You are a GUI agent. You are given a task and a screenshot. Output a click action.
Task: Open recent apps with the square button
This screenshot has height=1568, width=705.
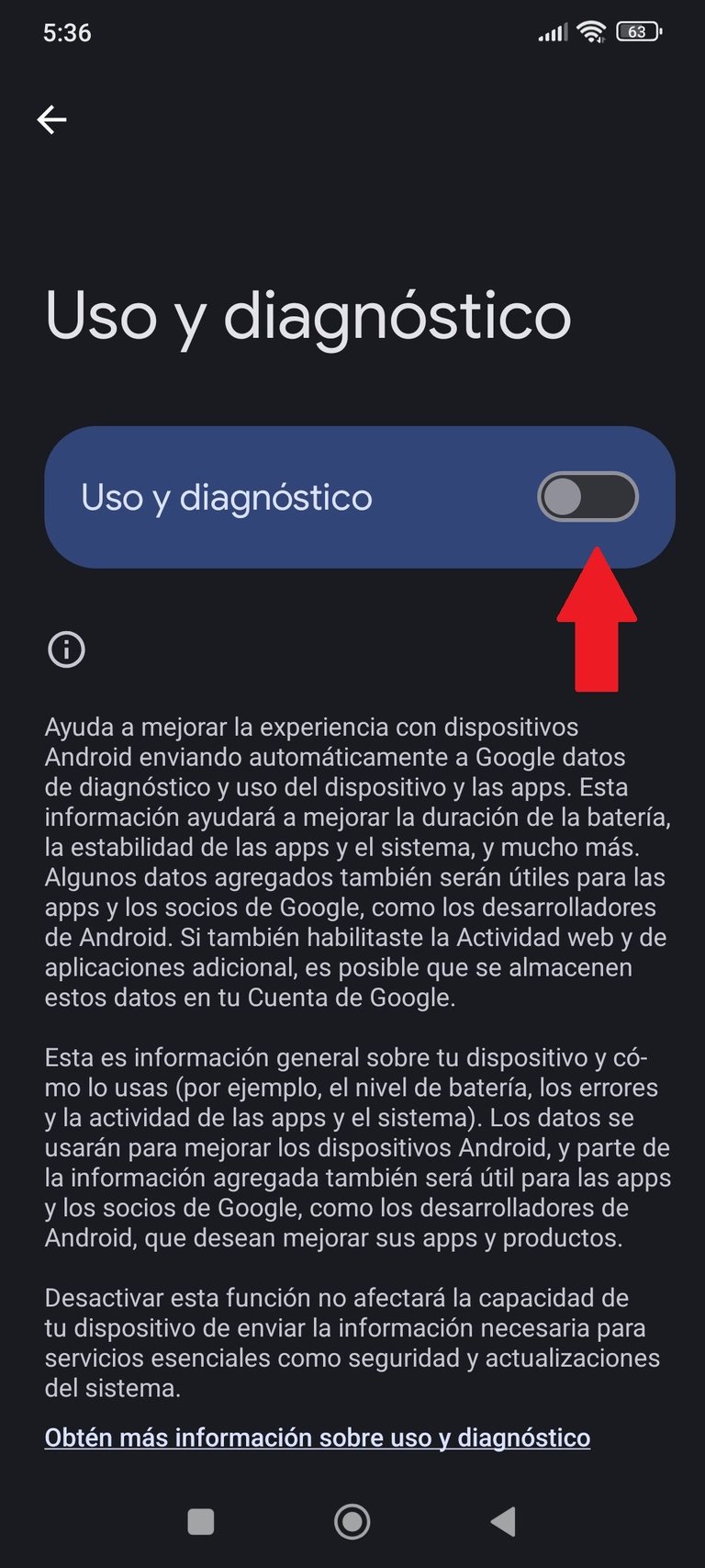pos(200,1521)
